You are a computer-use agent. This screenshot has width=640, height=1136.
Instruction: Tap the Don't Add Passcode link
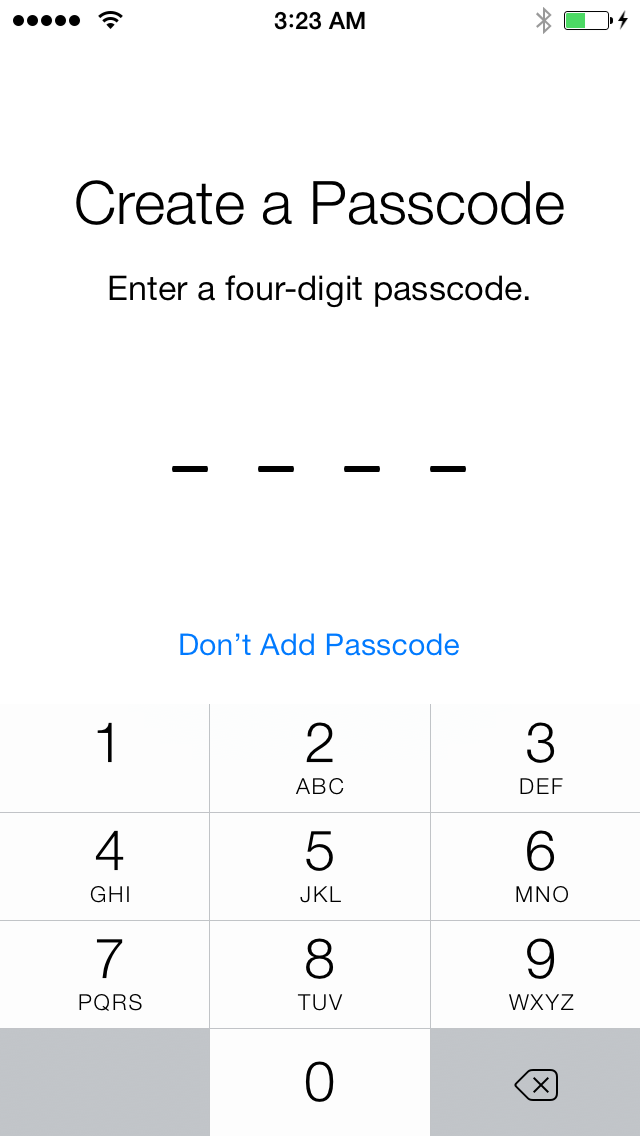click(x=319, y=645)
